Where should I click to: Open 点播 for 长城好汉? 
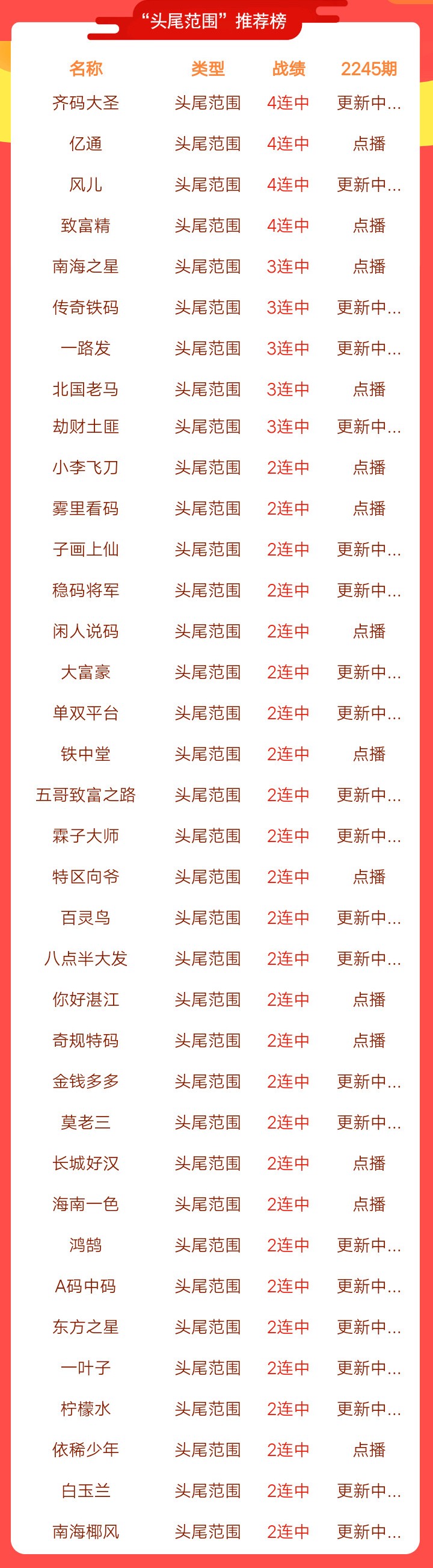click(x=369, y=1164)
